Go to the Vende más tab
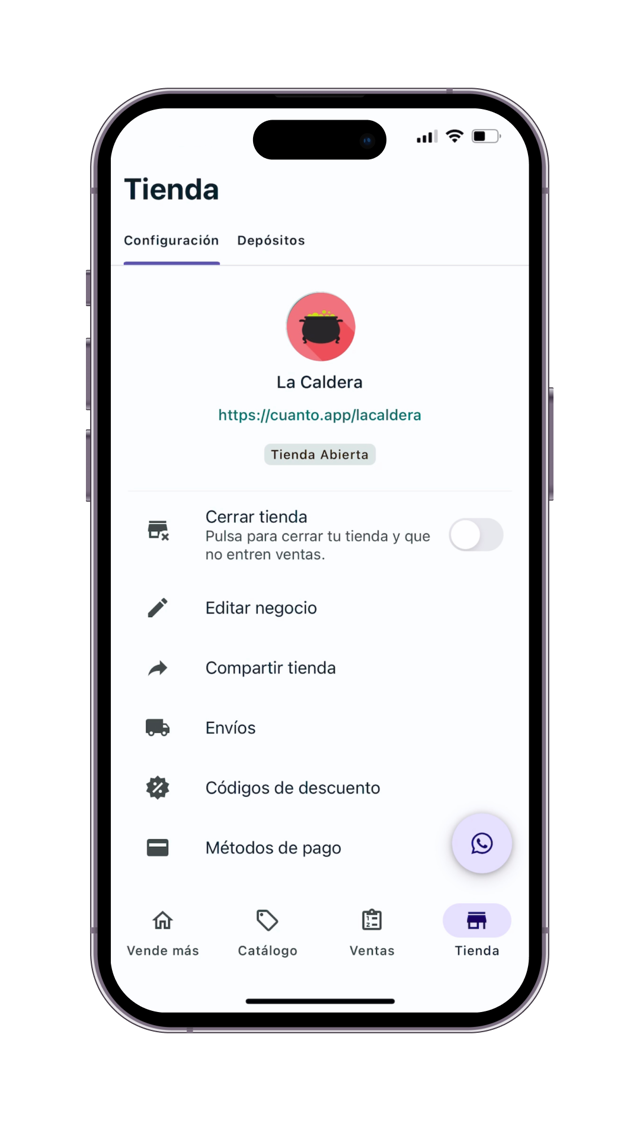The image size is (640, 1137). [x=163, y=932]
